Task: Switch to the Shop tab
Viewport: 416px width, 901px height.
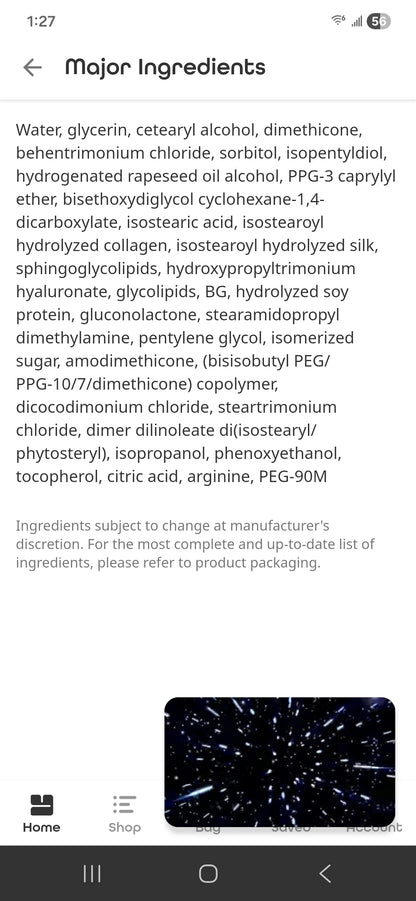Action: pos(124,814)
